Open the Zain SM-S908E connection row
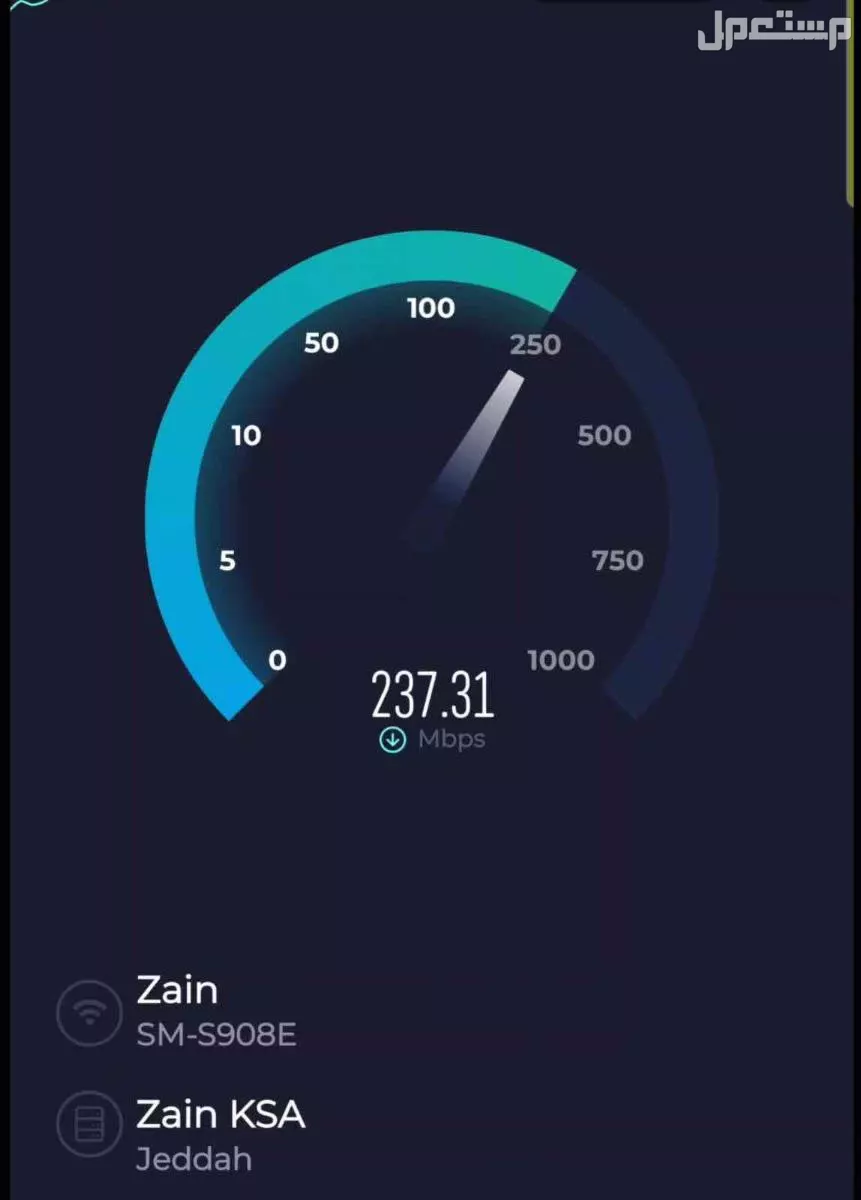The height and width of the screenshot is (1200, 861). tap(215, 1010)
